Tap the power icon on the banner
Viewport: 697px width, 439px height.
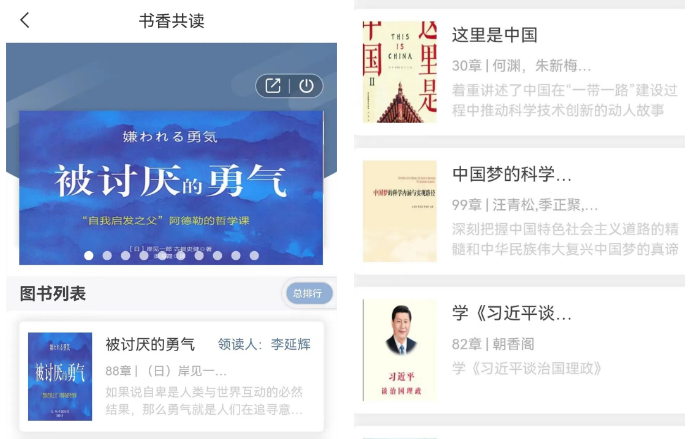click(306, 86)
